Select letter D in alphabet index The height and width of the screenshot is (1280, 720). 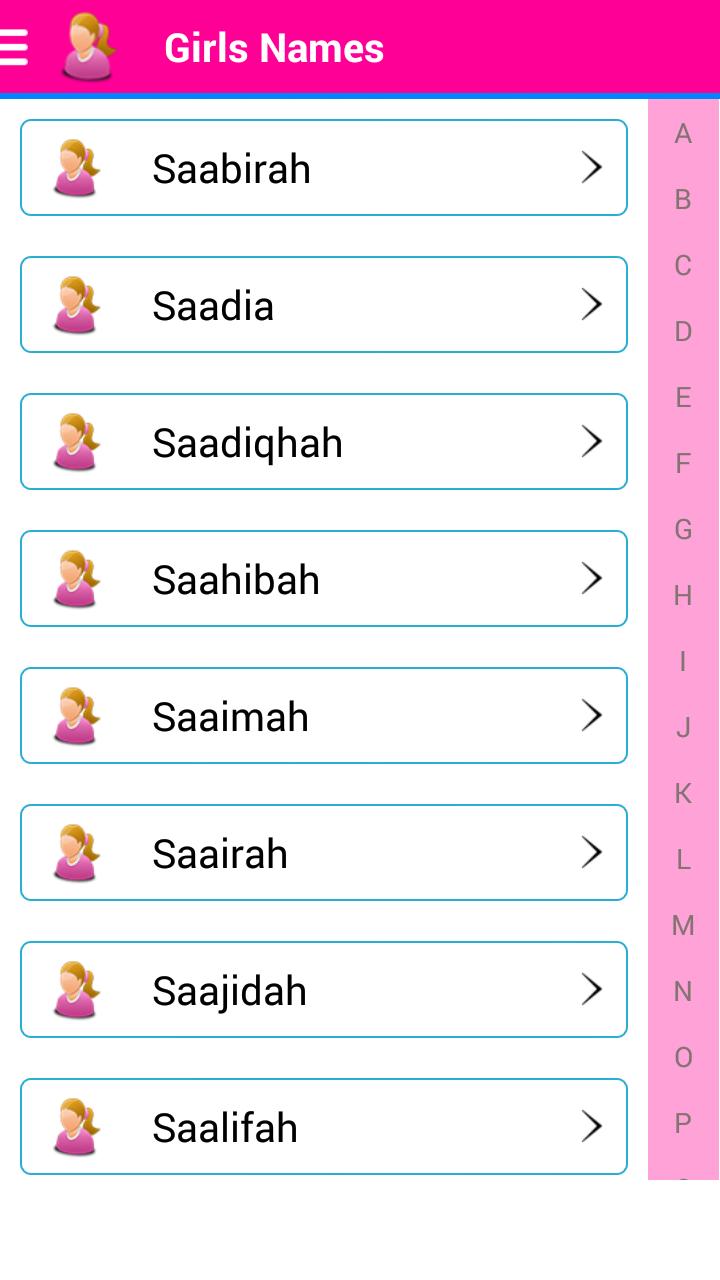tap(683, 332)
